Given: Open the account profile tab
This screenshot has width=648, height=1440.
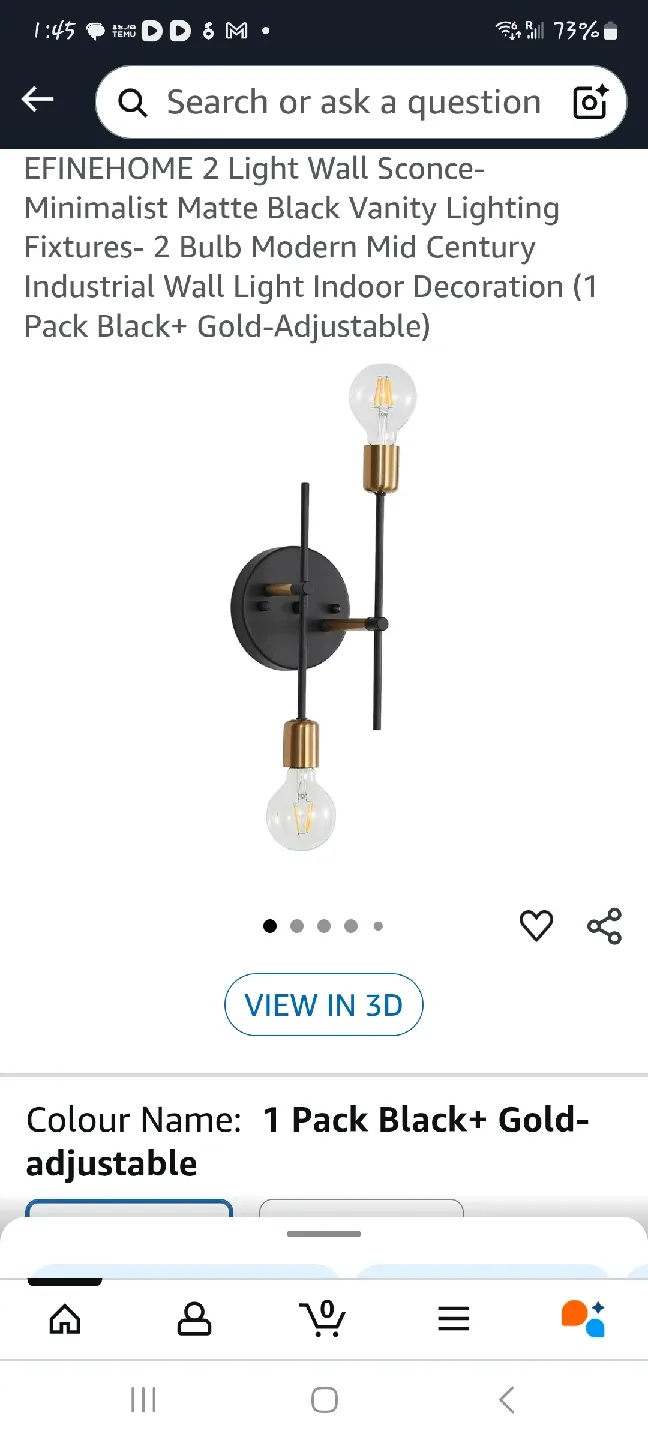Looking at the screenshot, I should coord(194,1319).
